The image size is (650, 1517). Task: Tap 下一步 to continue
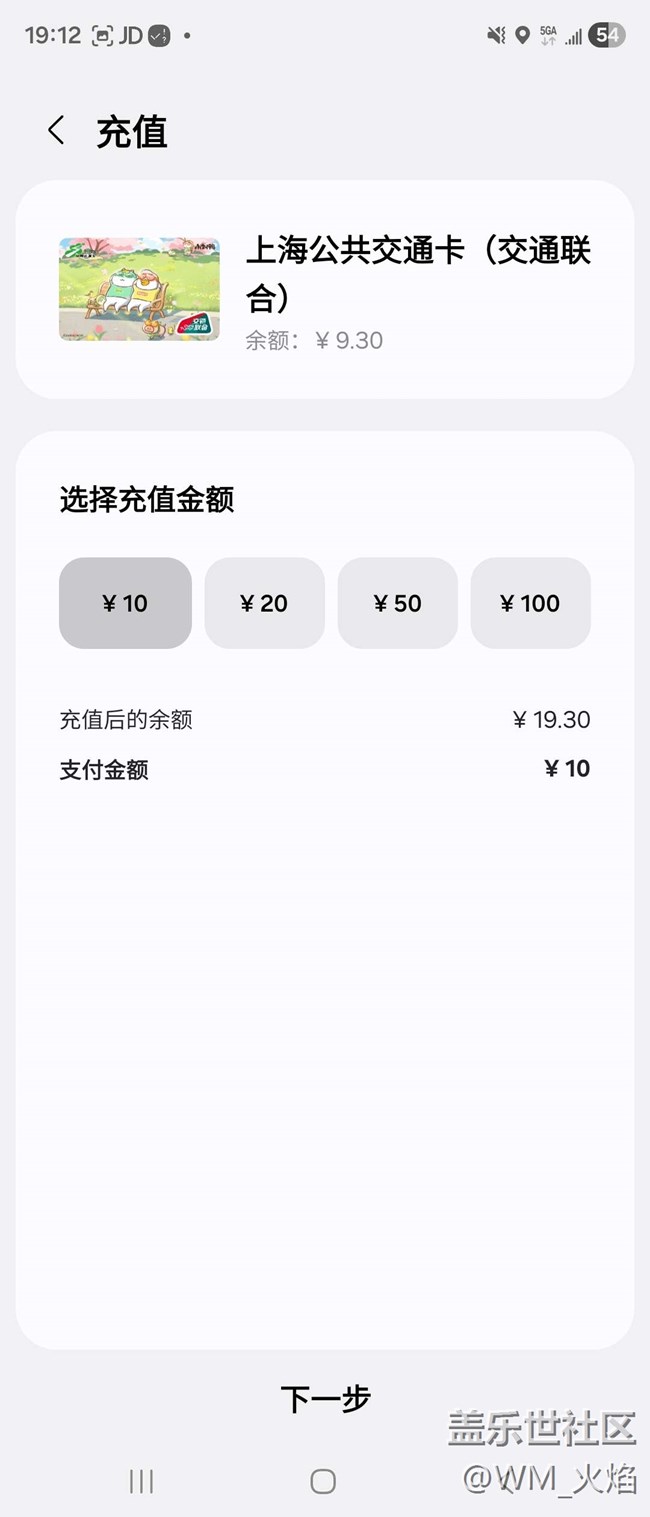pyautogui.click(x=325, y=1398)
